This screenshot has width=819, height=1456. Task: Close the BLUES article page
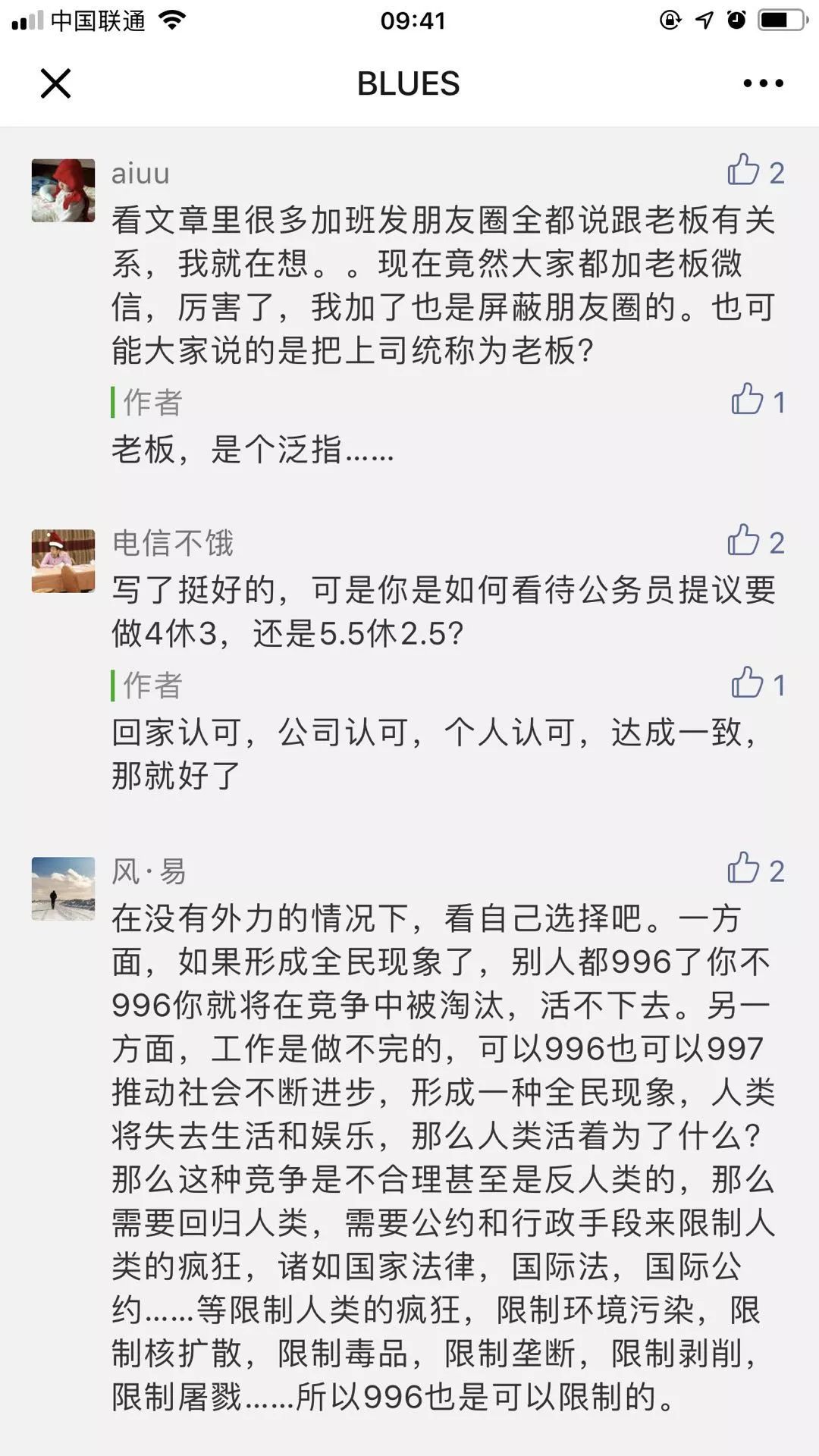tap(55, 83)
